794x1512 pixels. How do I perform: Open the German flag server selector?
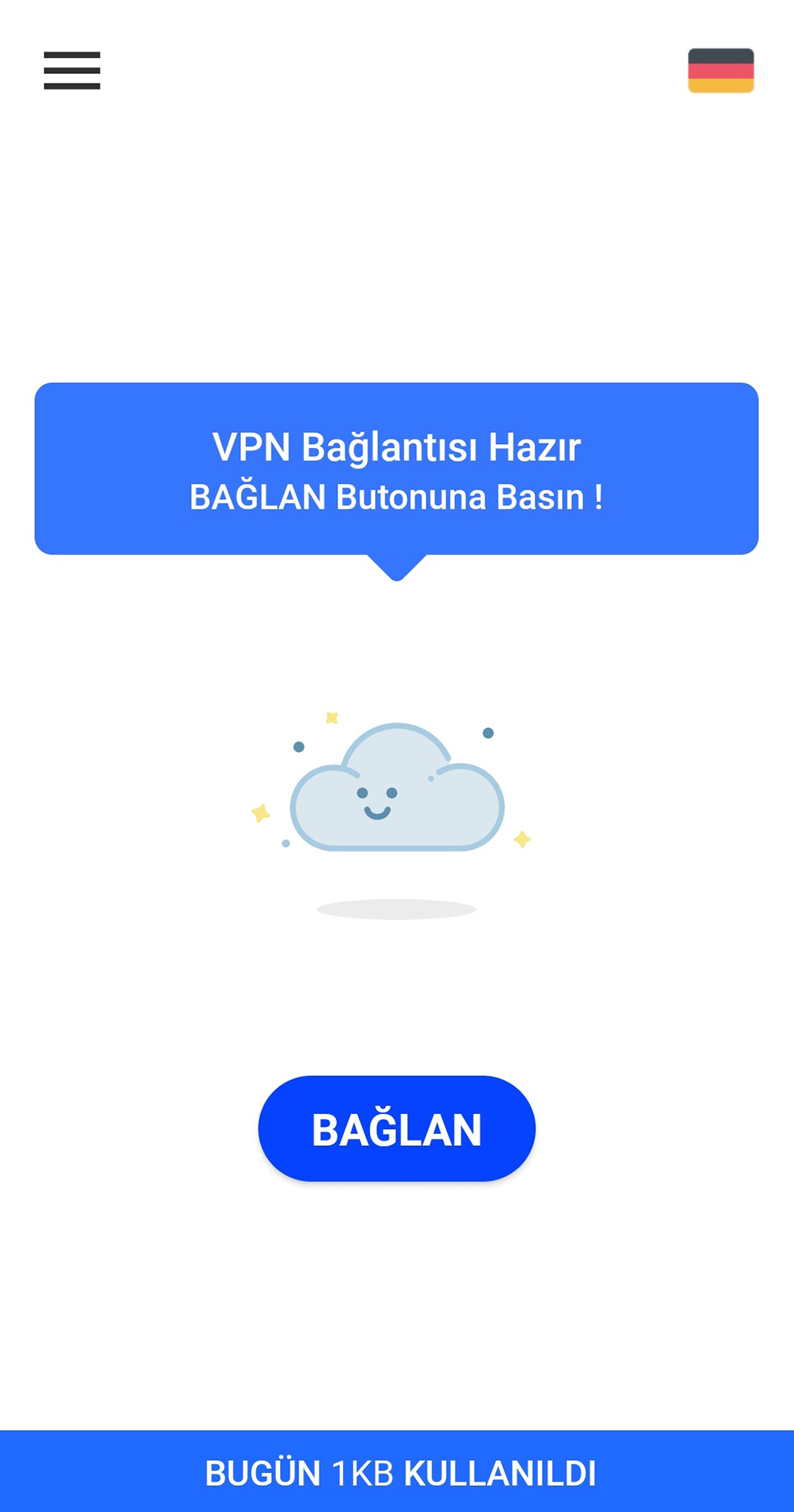(x=720, y=70)
